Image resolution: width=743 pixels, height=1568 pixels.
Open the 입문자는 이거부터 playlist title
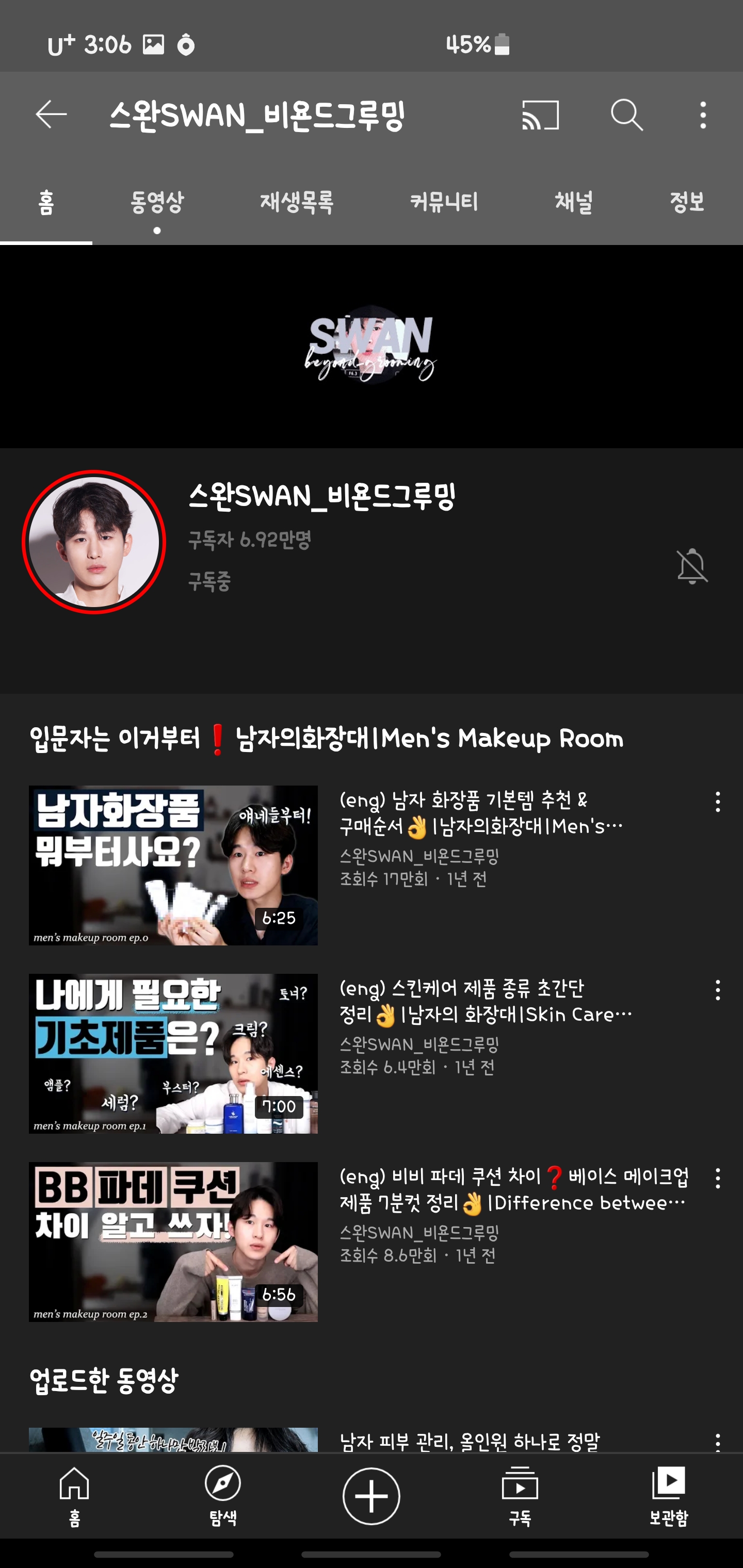327,739
